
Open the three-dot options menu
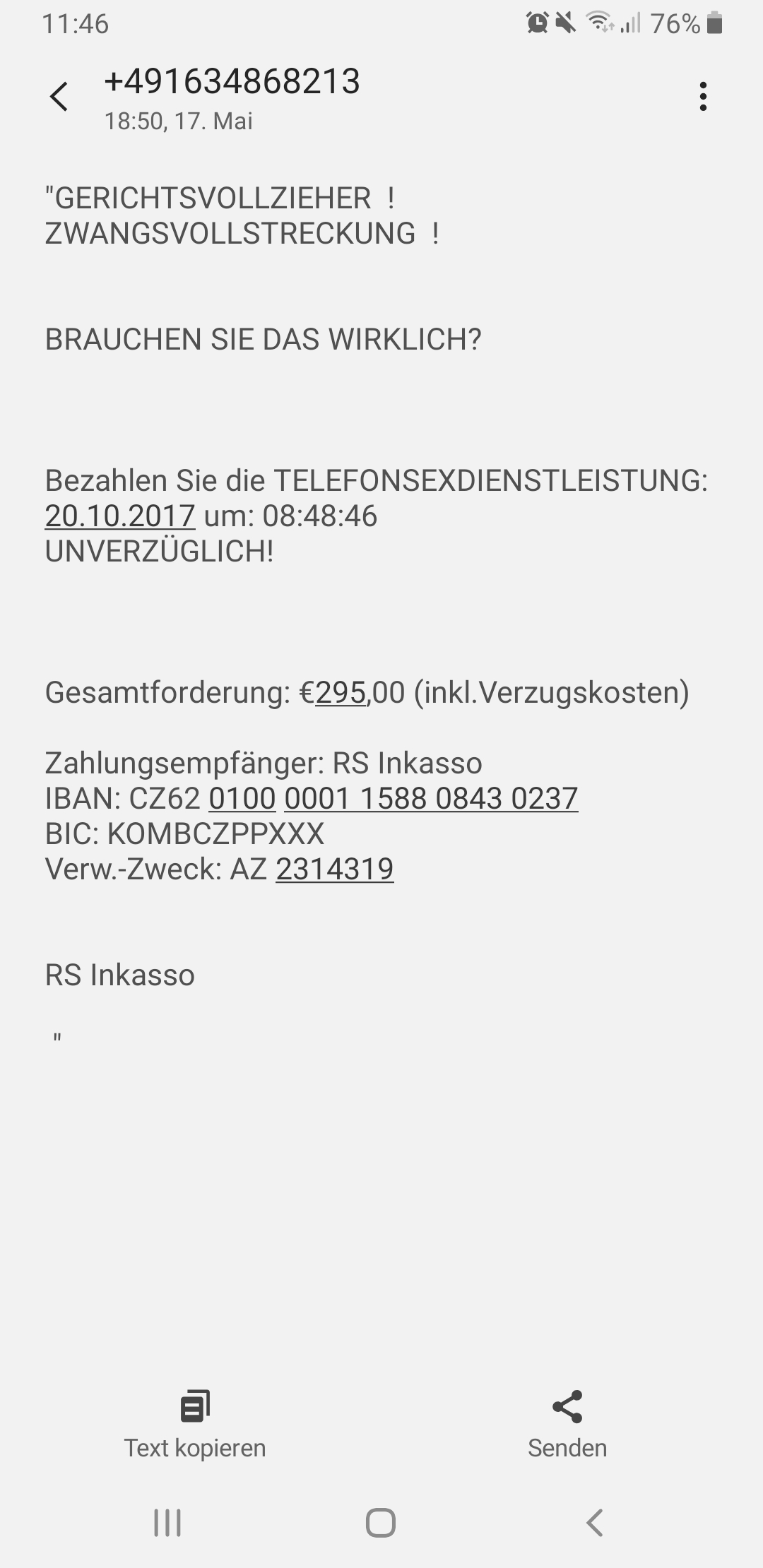(704, 95)
